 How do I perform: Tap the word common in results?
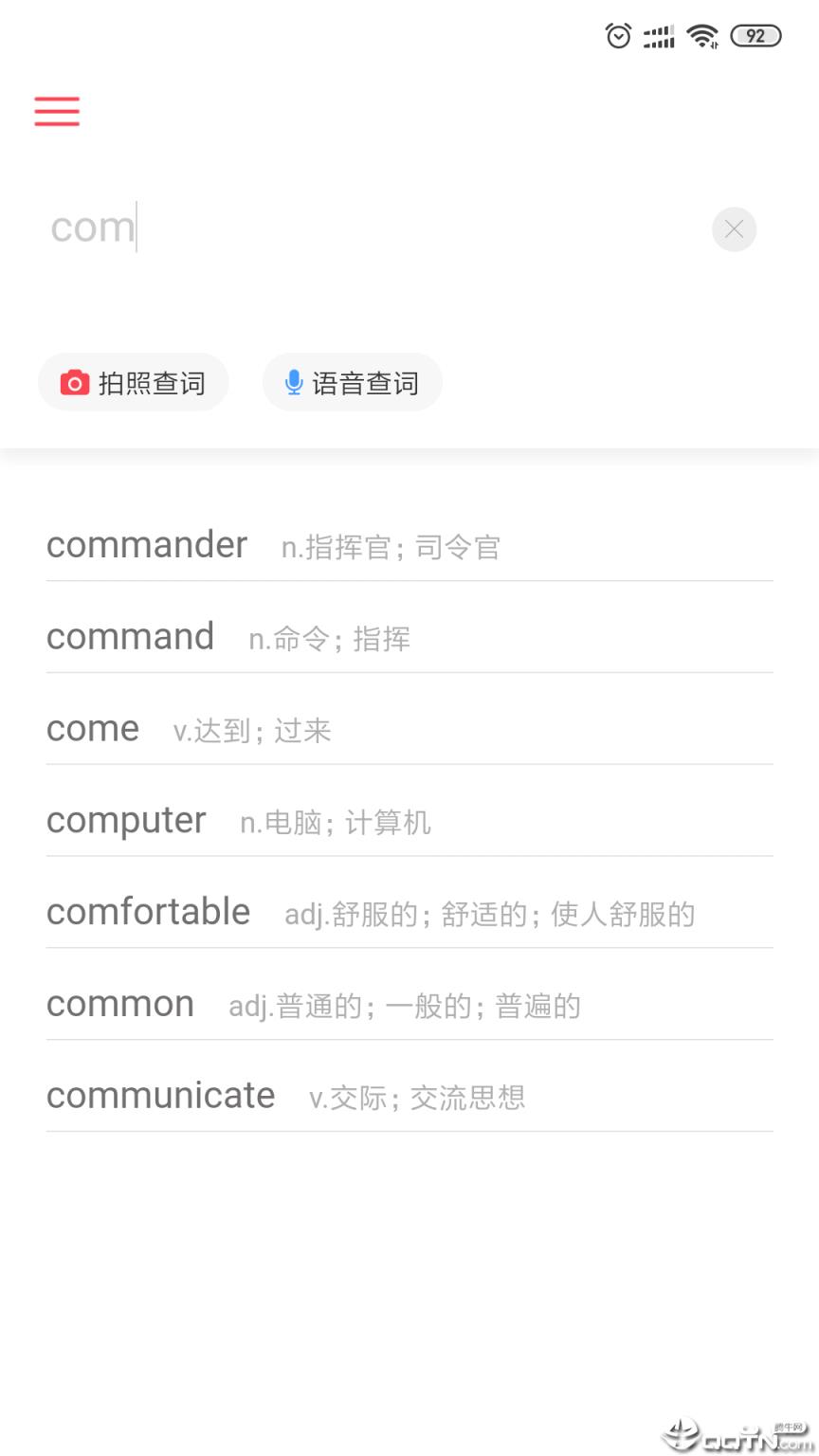[x=119, y=1003]
